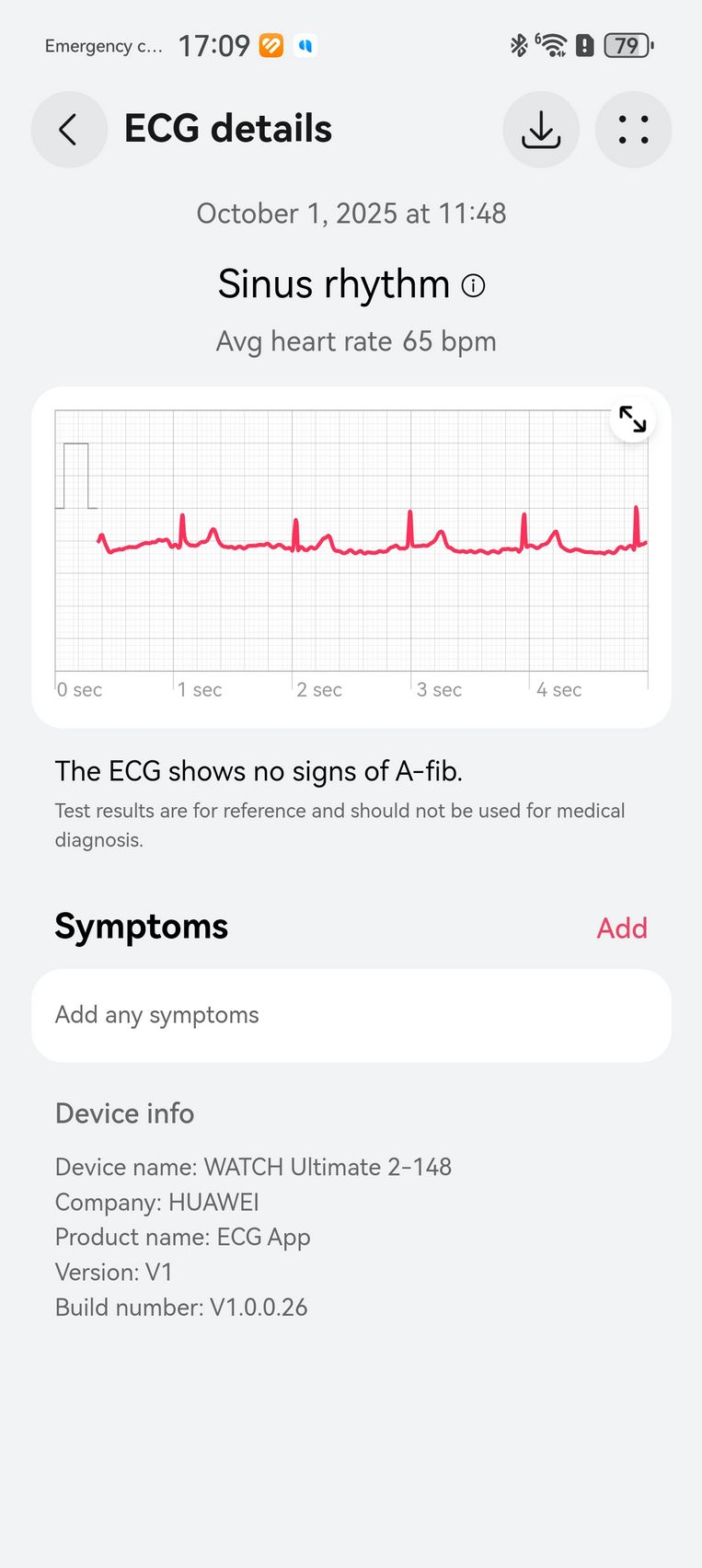Open the four-dot more options menu
702x1568 pixels.
(633, 130)
